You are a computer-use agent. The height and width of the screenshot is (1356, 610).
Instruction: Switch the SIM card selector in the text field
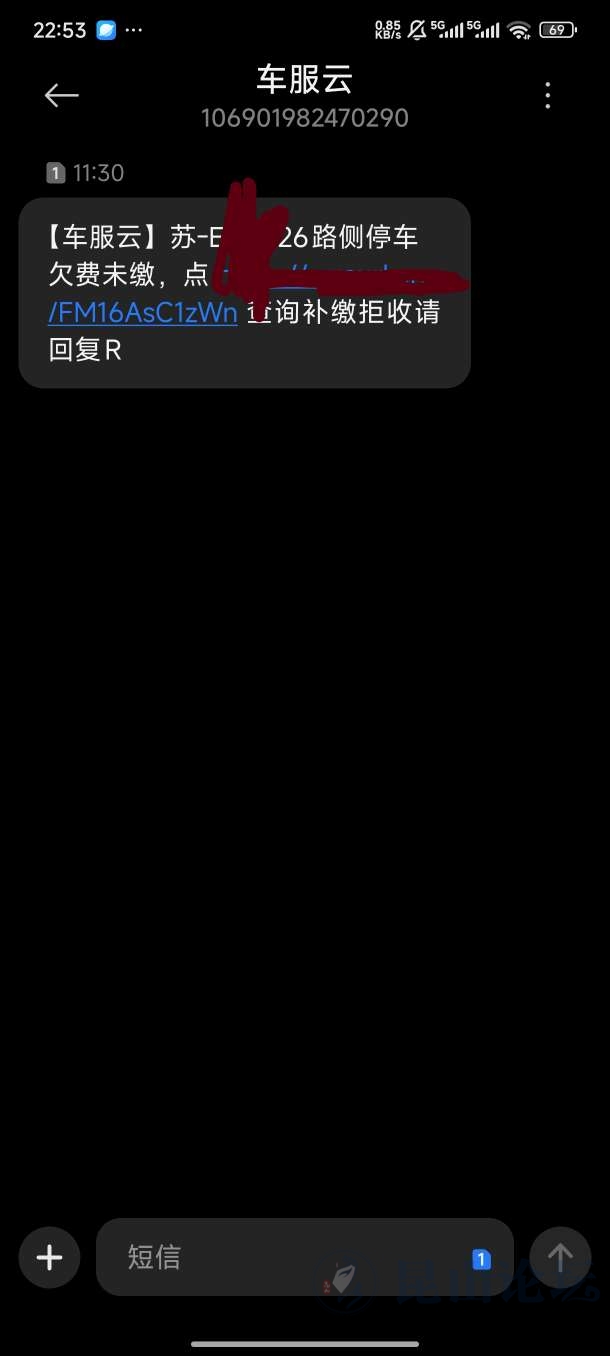coord(481,1259)
